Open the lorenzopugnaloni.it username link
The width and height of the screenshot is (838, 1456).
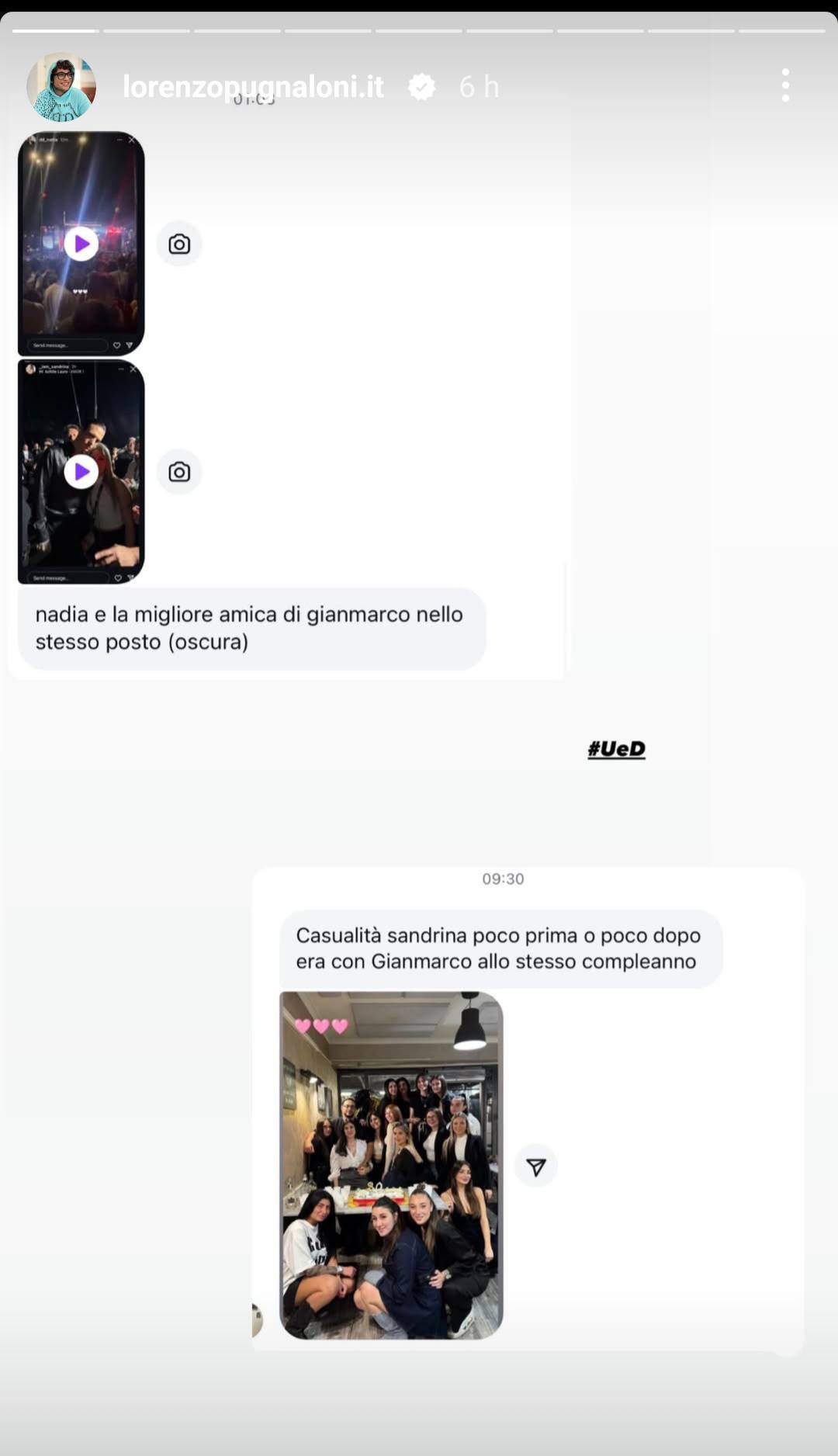click(253, 87)
